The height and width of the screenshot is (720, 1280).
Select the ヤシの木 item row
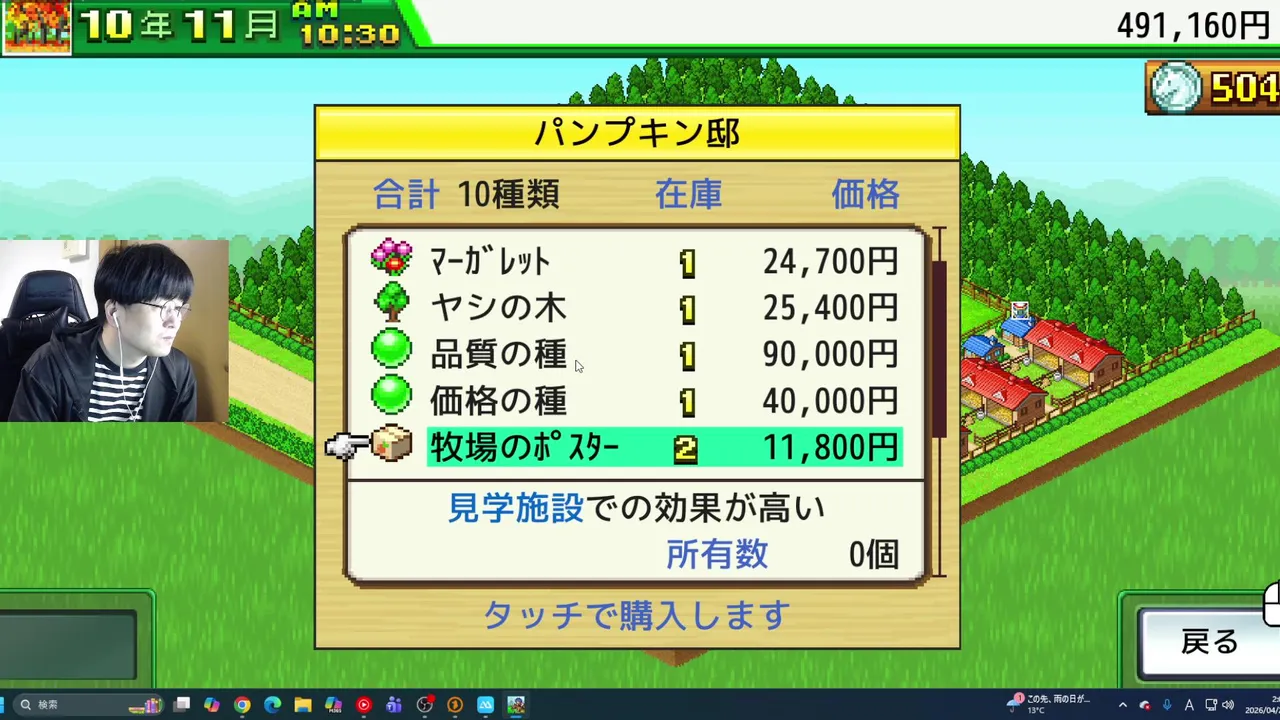click(x=635, y=308)
